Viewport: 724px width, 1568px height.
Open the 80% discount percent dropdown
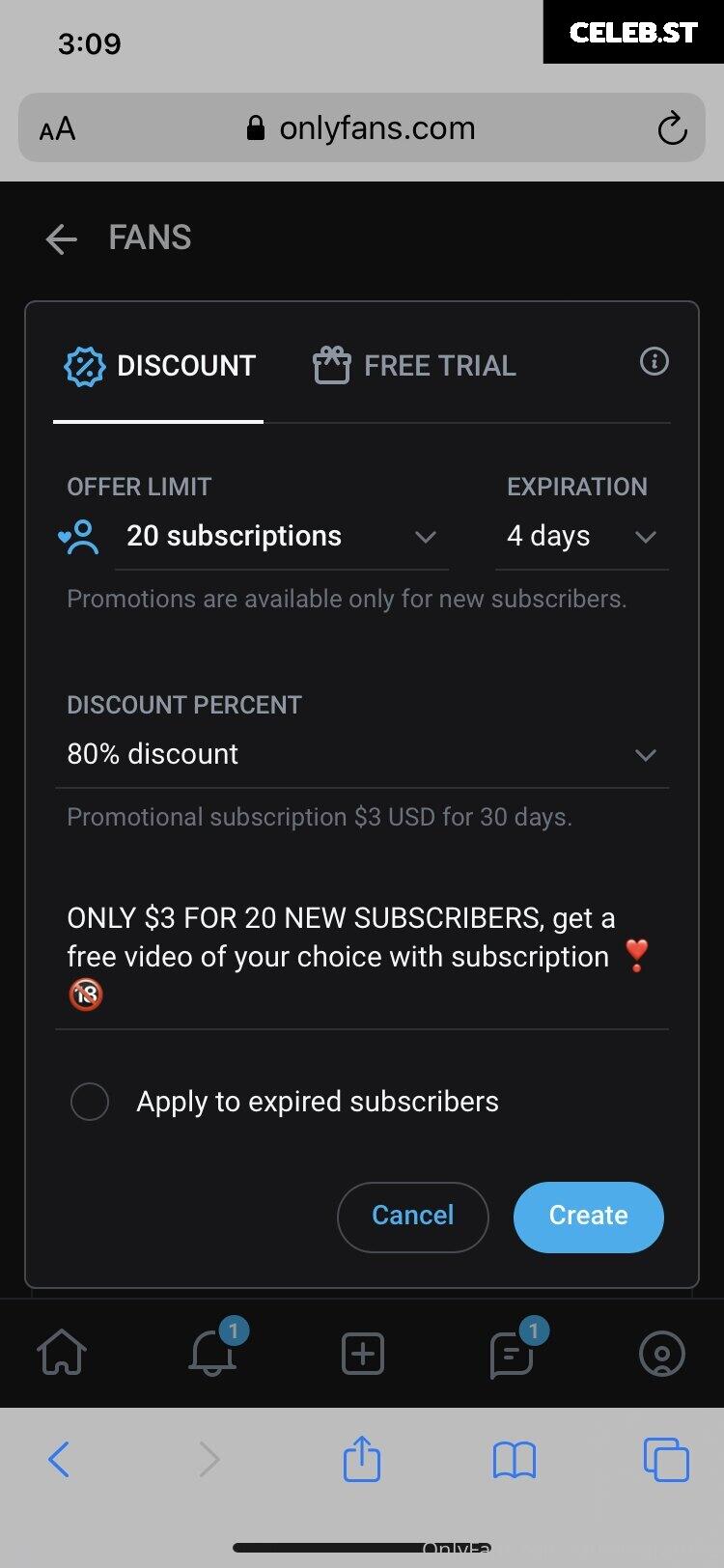point(362,755)
